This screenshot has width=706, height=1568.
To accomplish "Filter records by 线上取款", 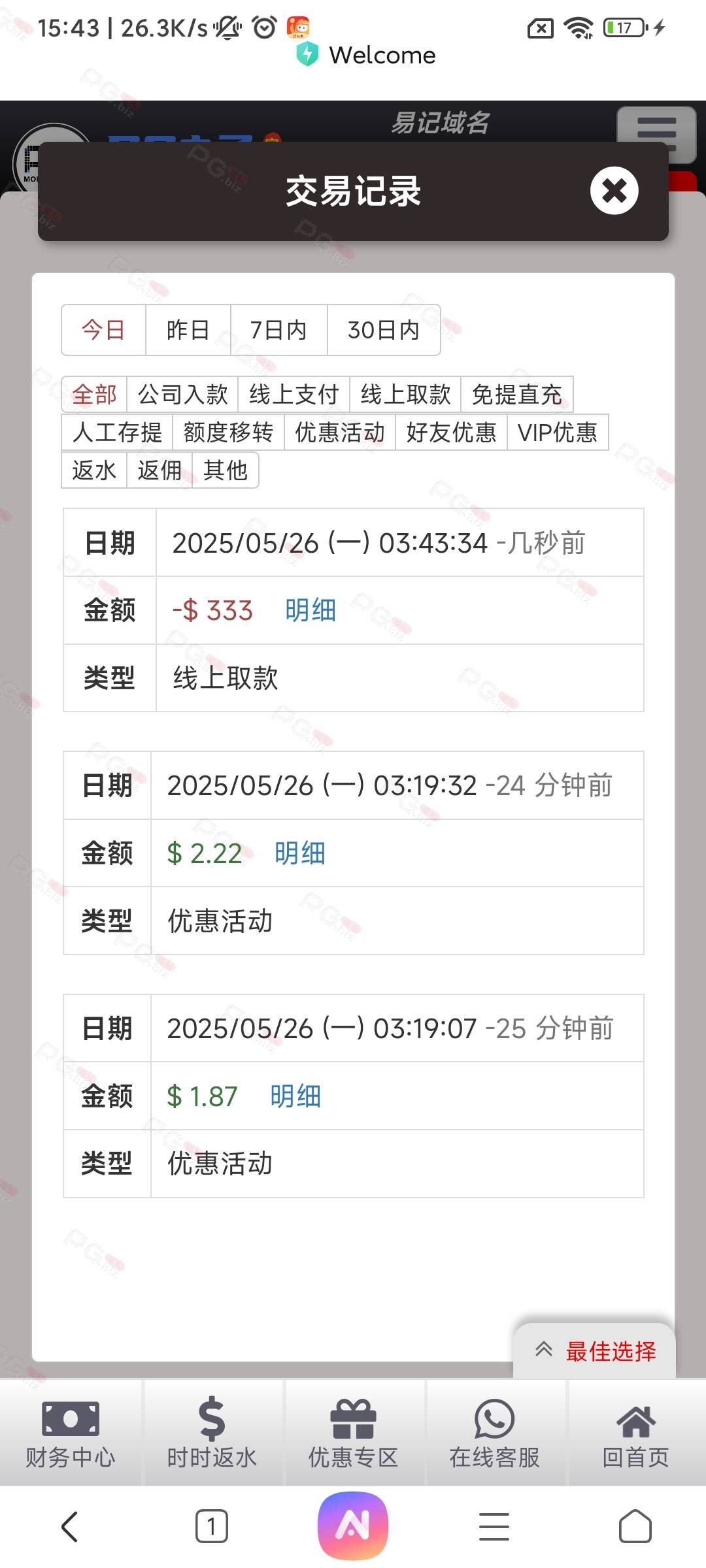I will pyautogui.click(x=405, y=395).
